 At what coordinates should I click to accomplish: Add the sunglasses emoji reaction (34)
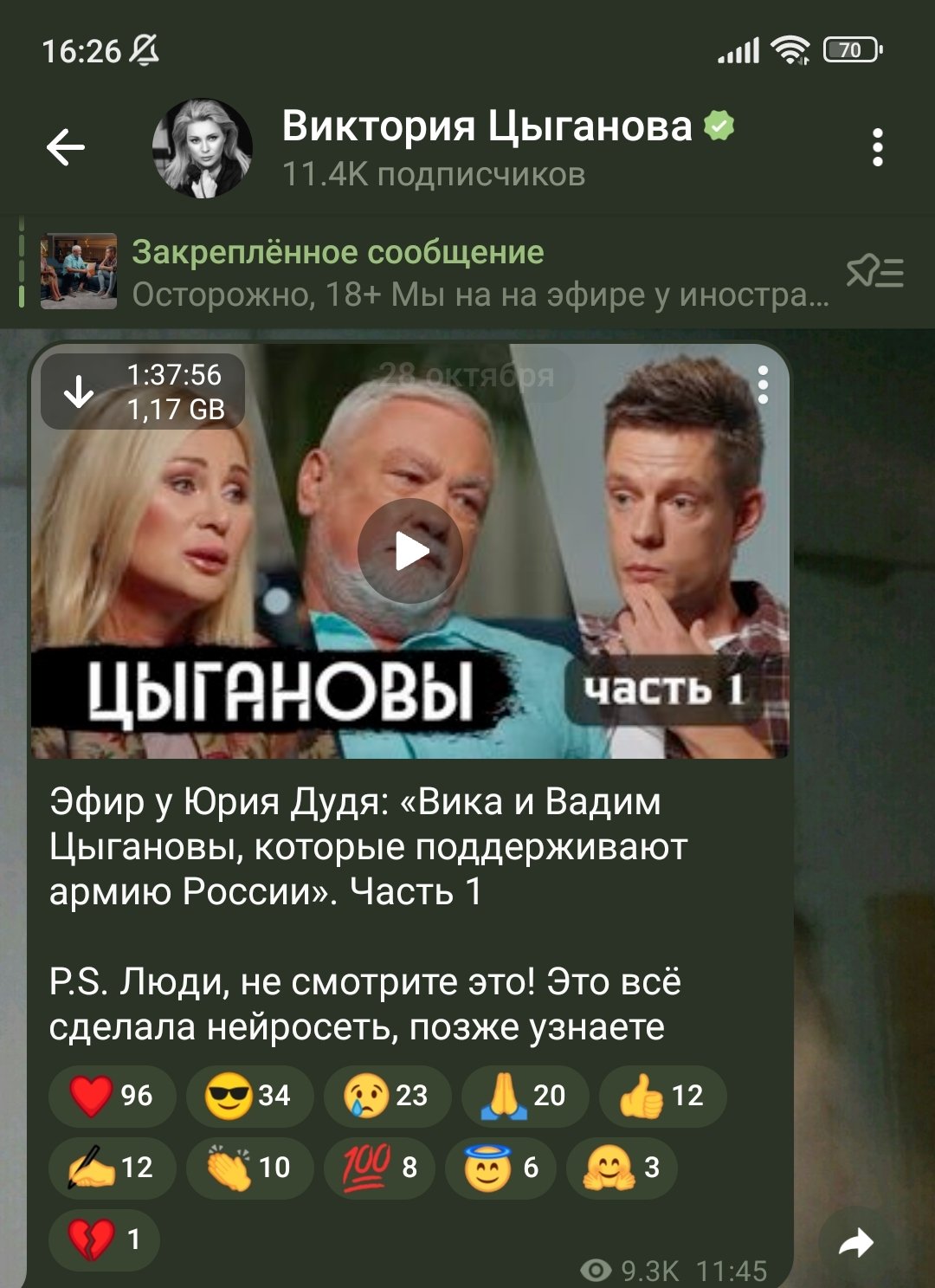coord(249,1096)
